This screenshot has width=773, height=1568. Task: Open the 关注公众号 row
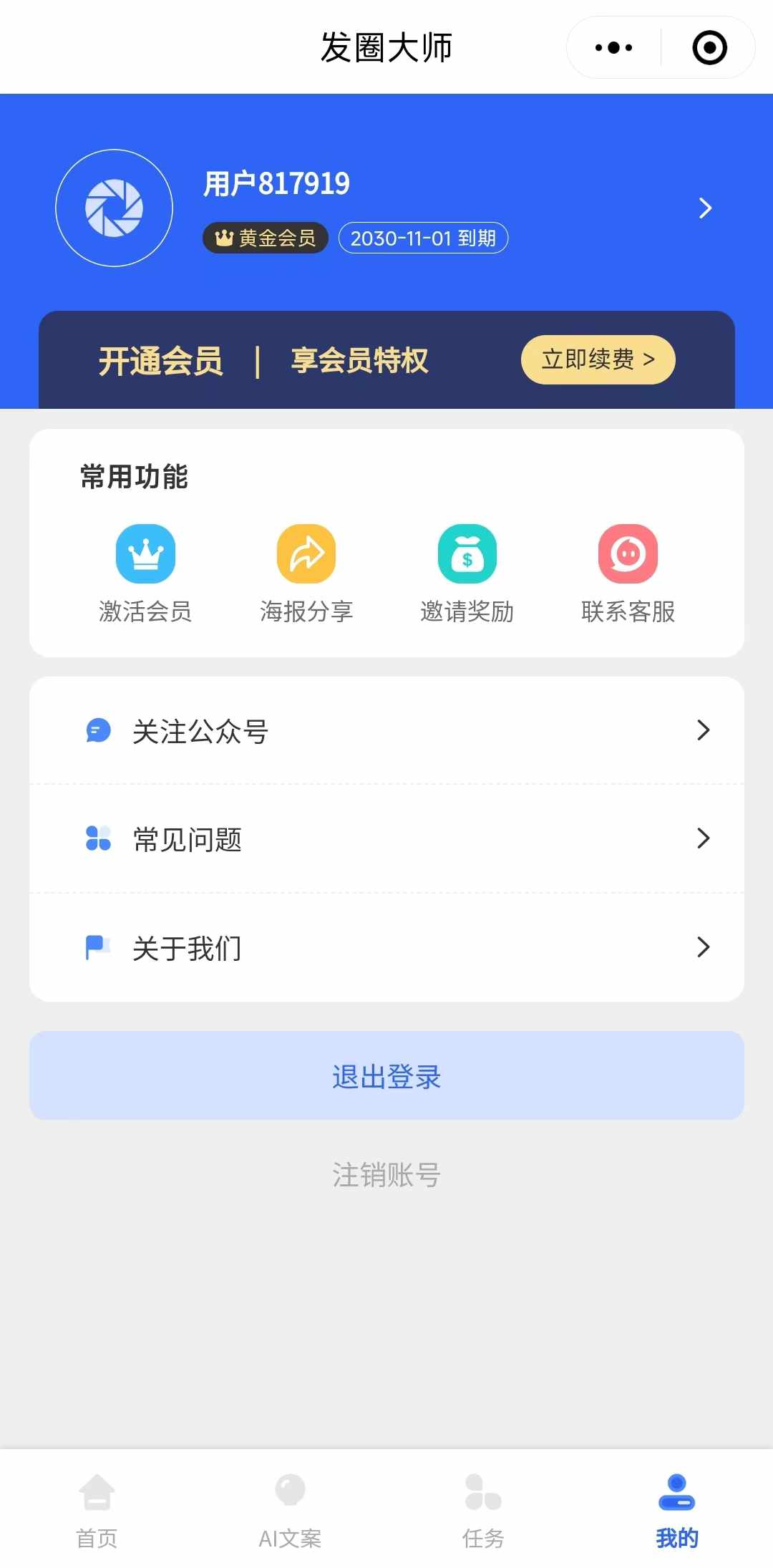(x=386, y=731)
